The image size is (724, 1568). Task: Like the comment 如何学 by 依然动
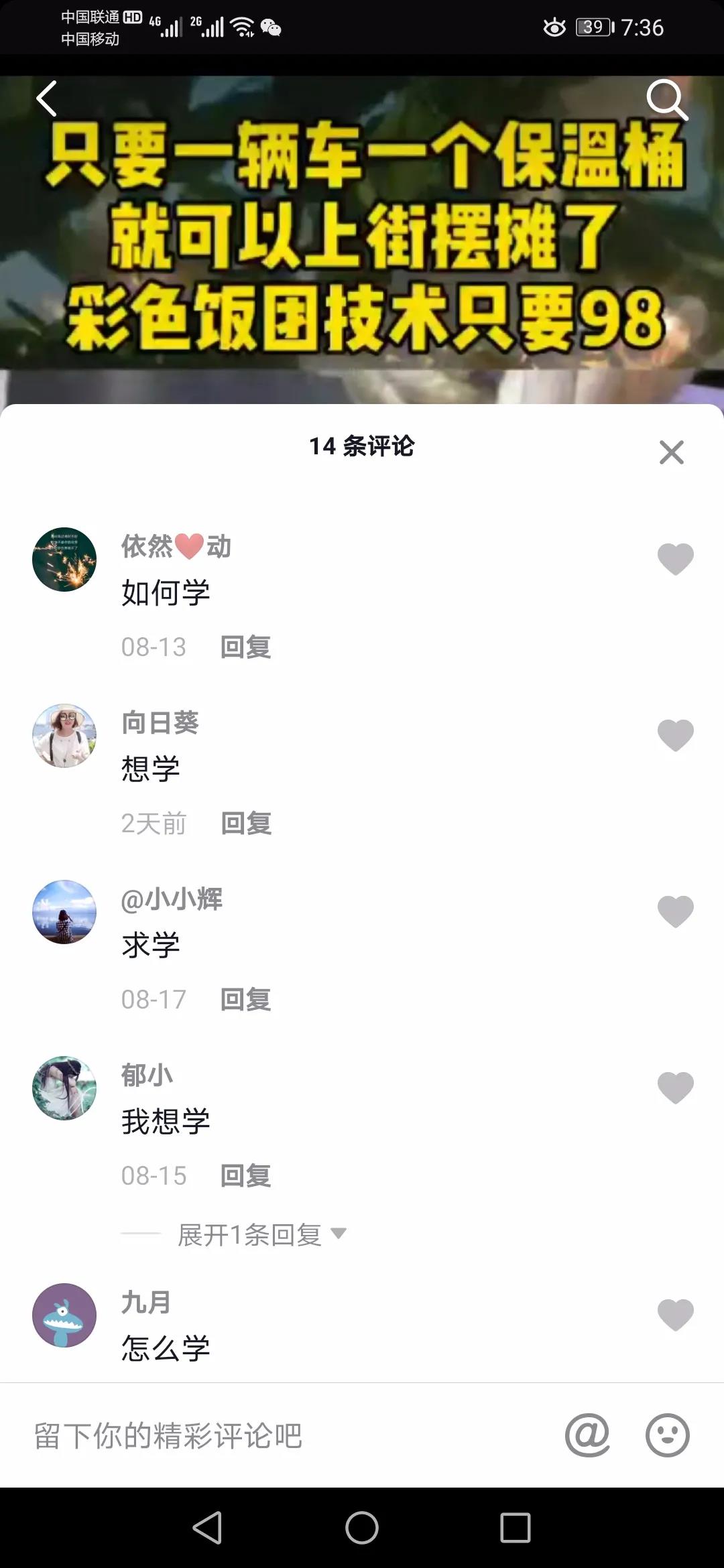pyautogui.click(x=676, y=558)
